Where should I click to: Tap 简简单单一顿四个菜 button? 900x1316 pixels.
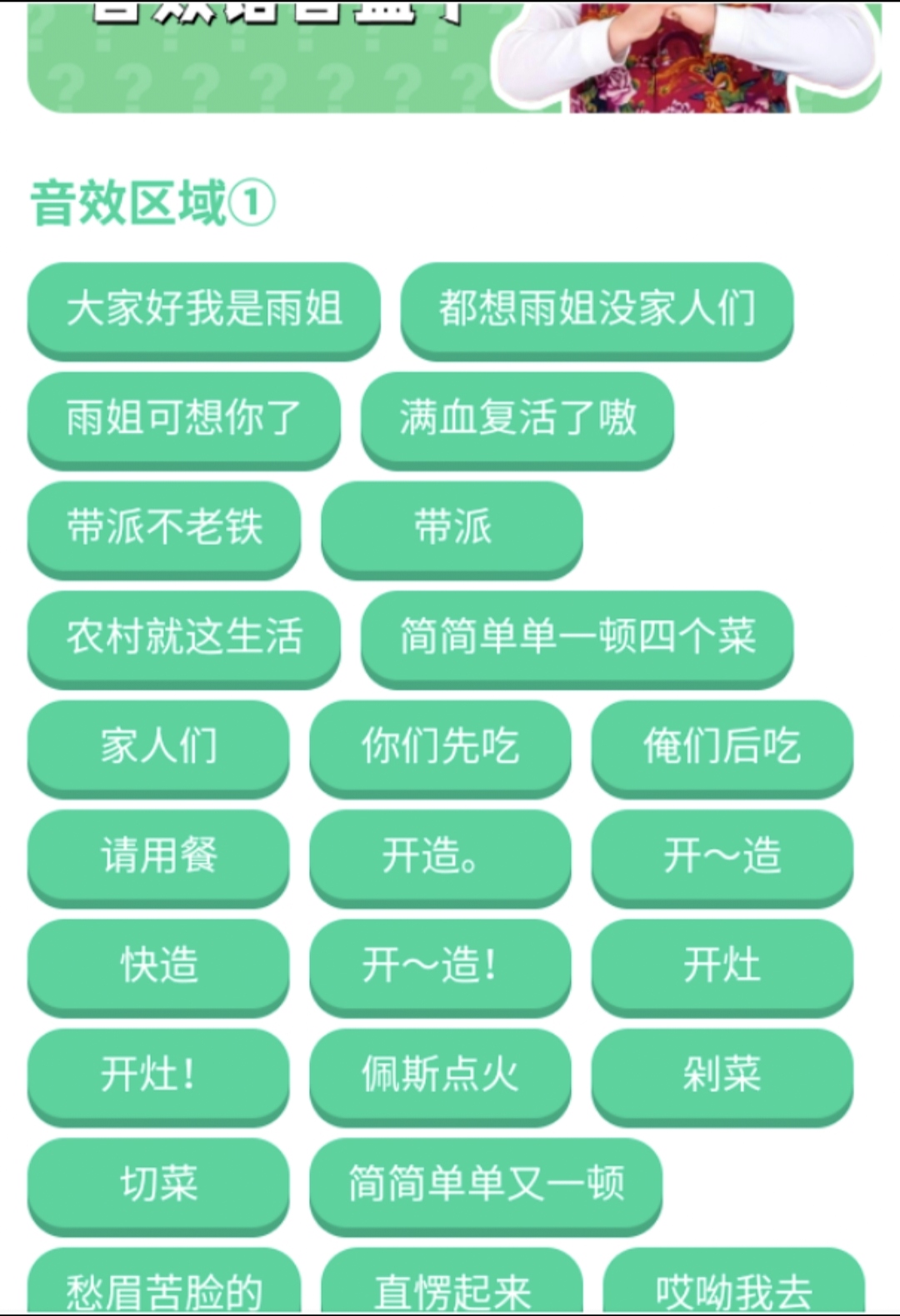[x=577, y=637]
